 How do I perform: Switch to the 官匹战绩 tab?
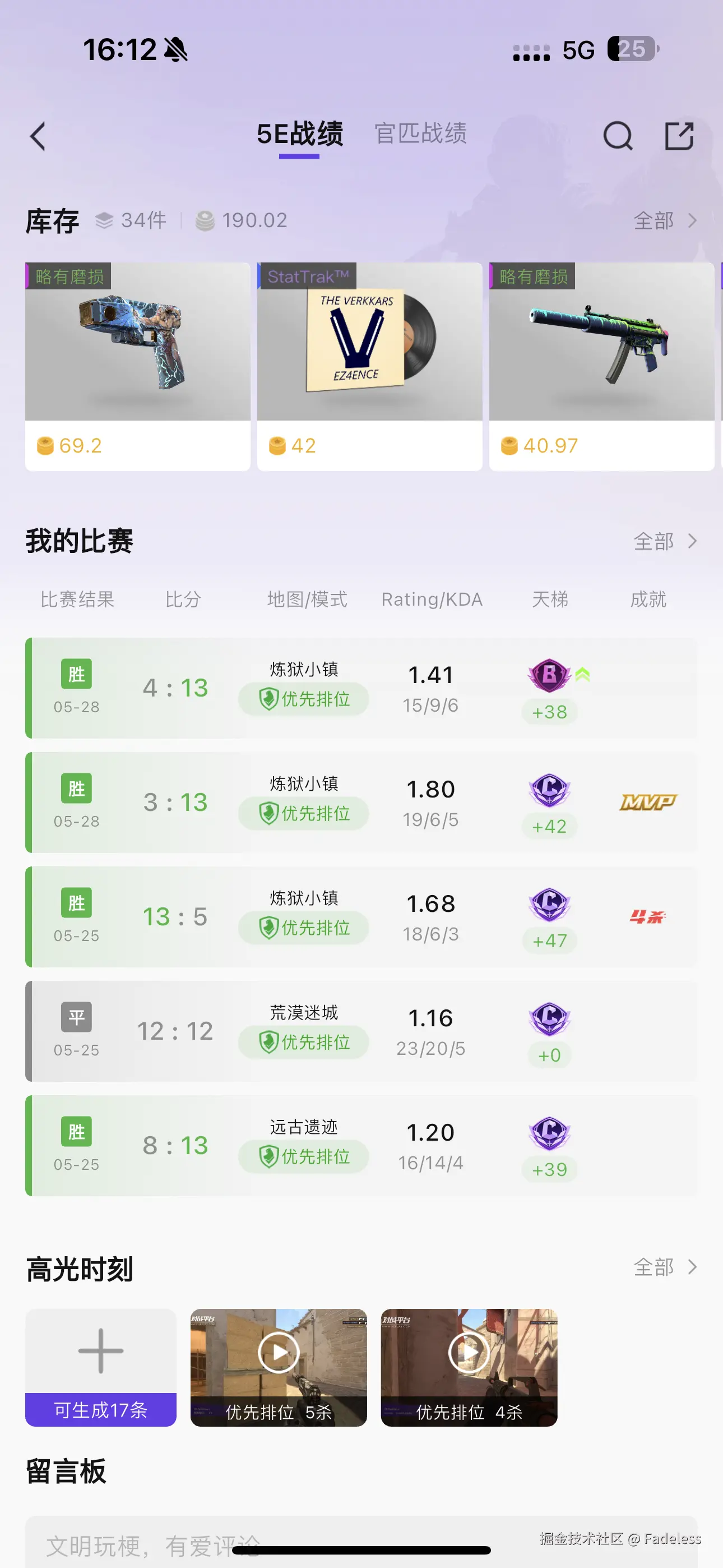pos(421,134)
